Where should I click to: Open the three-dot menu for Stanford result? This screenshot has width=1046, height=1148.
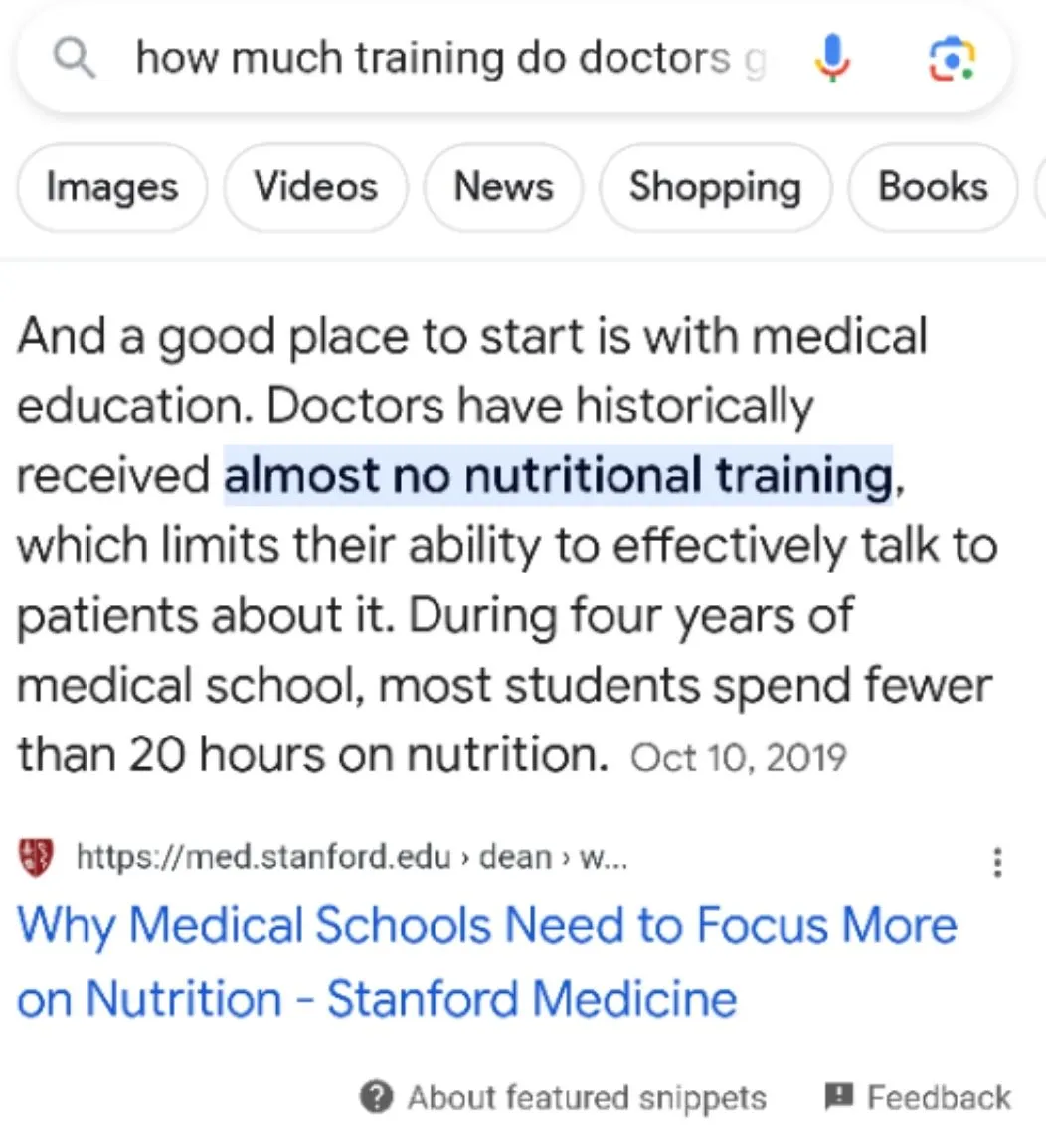point(997,861)
